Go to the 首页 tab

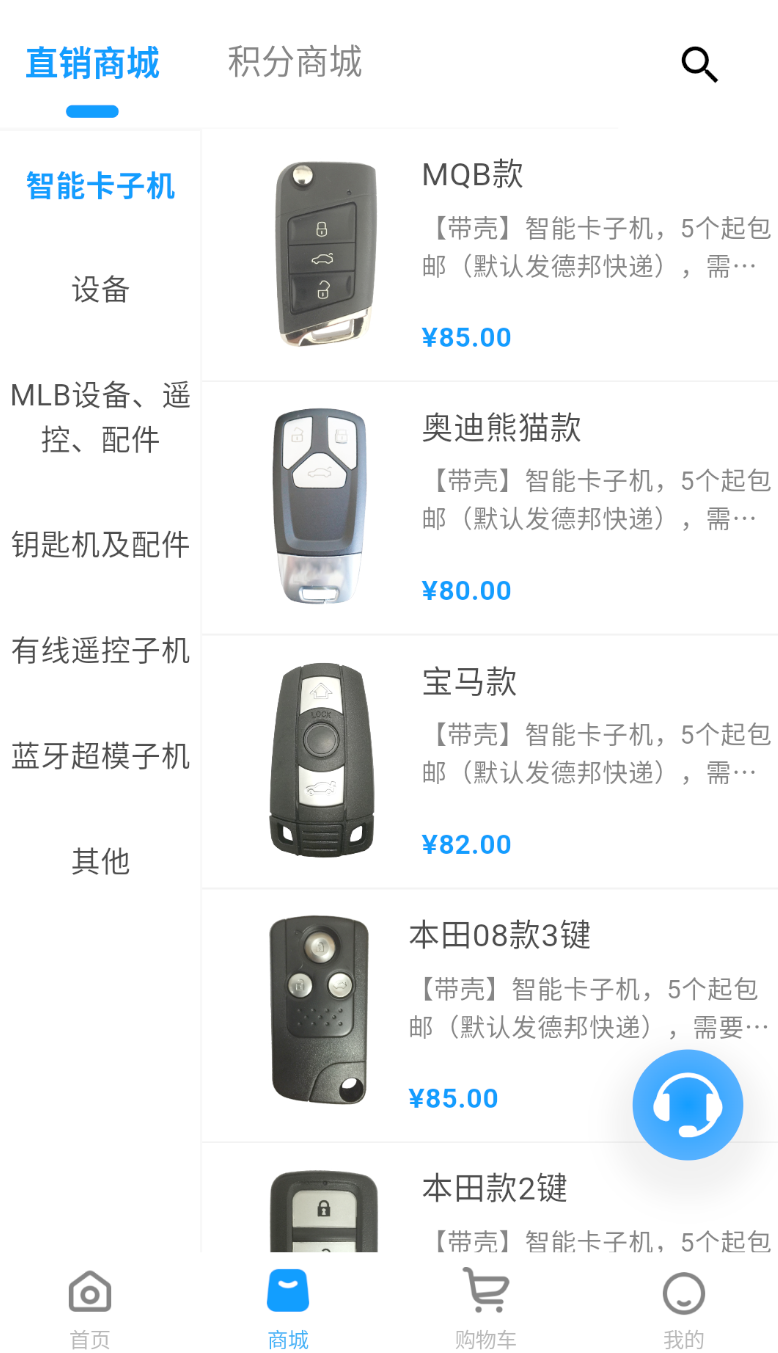pyautogui.click(x=90, y=1310)
